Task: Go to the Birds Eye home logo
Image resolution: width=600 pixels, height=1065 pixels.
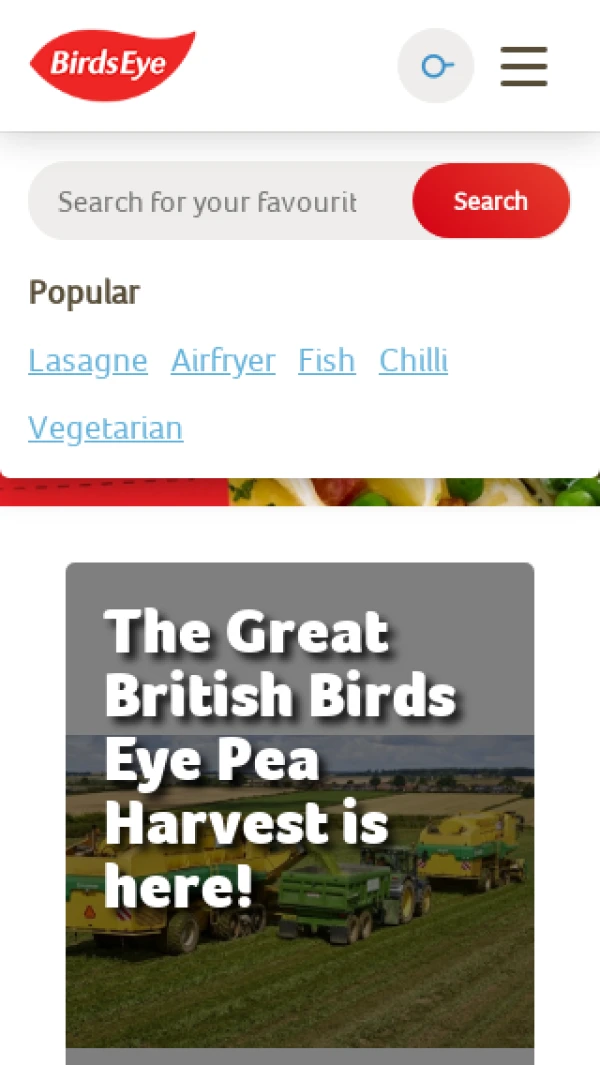Action: [x=112, y=66]
